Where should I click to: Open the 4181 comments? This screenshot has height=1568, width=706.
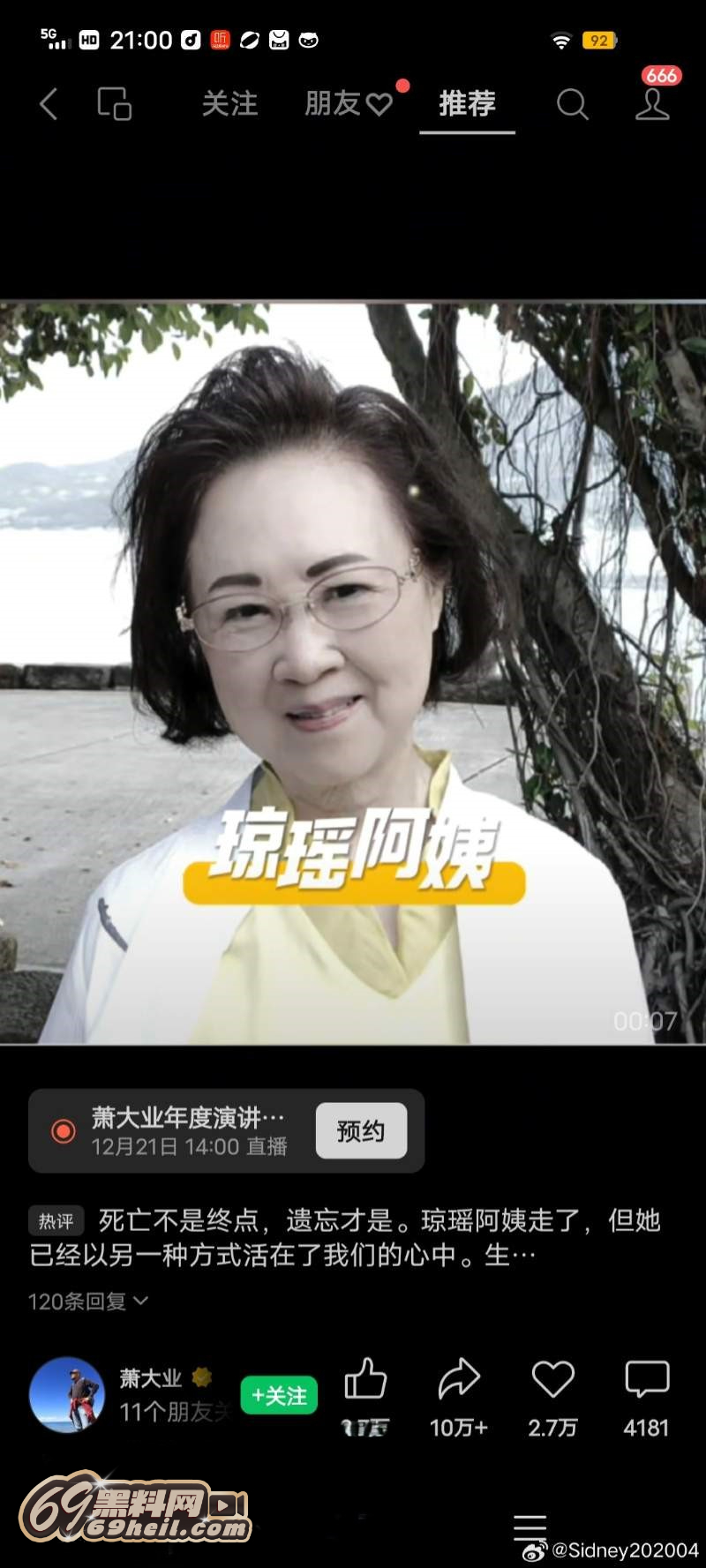tap(646, 1380)
